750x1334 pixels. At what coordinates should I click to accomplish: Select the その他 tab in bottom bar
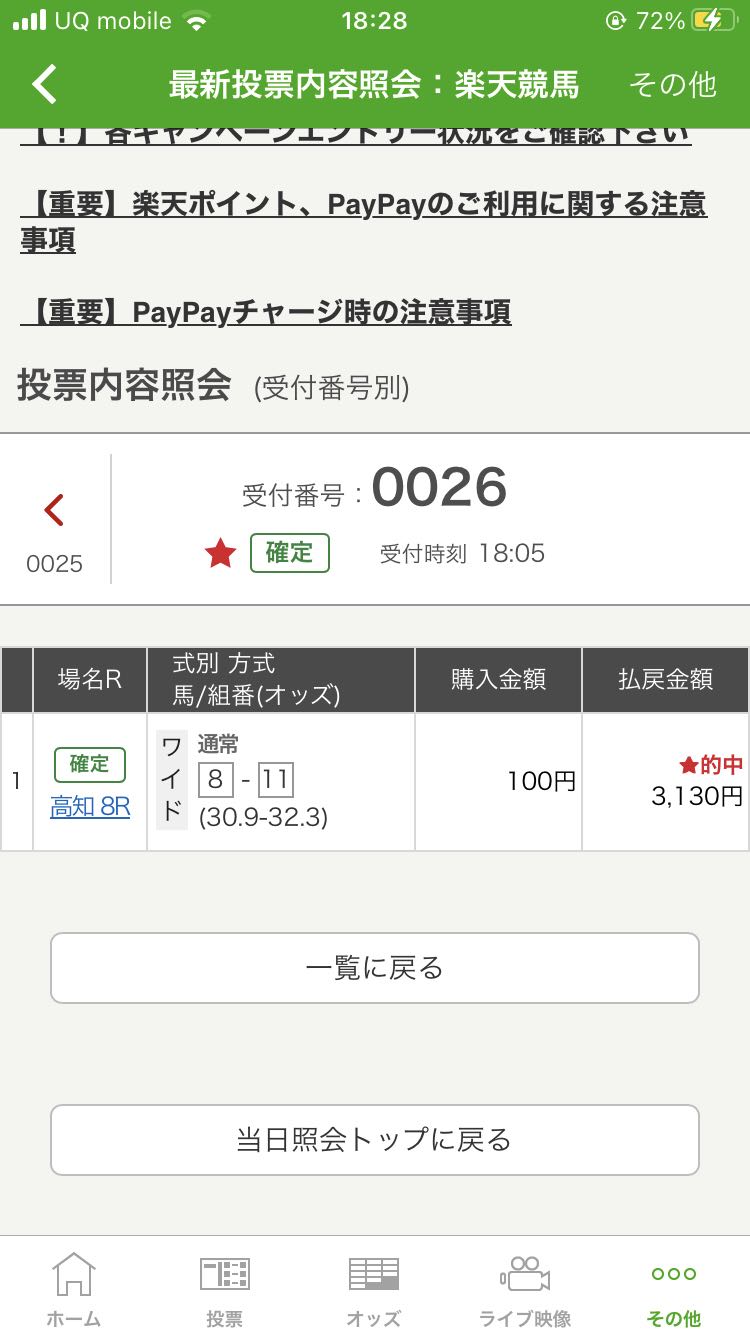(x=674, y=1288)
